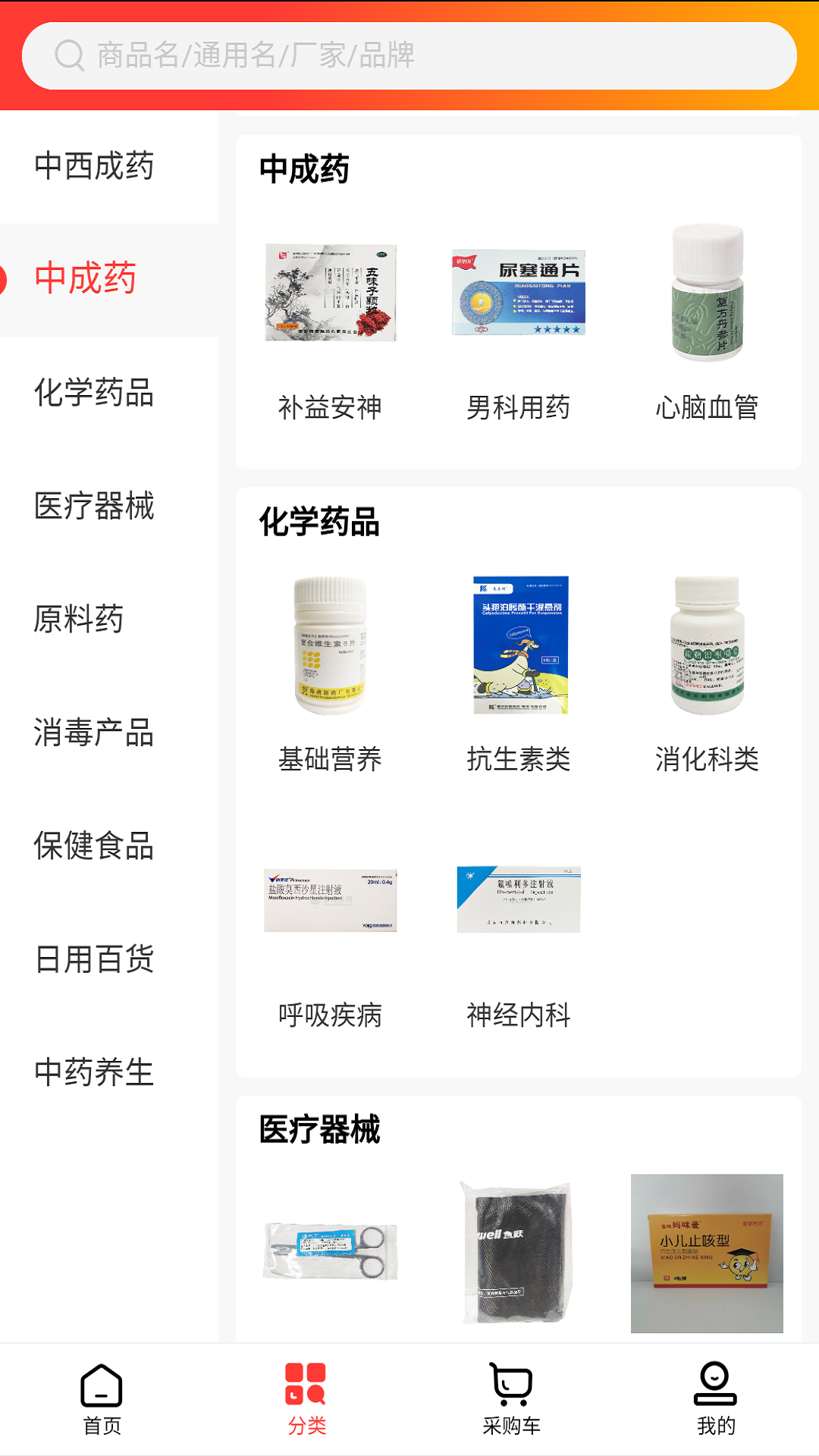Viewport: 819px width, 1456px height.
Task: Switch to the 中西成药 sidebar tab
Action: 95,168
